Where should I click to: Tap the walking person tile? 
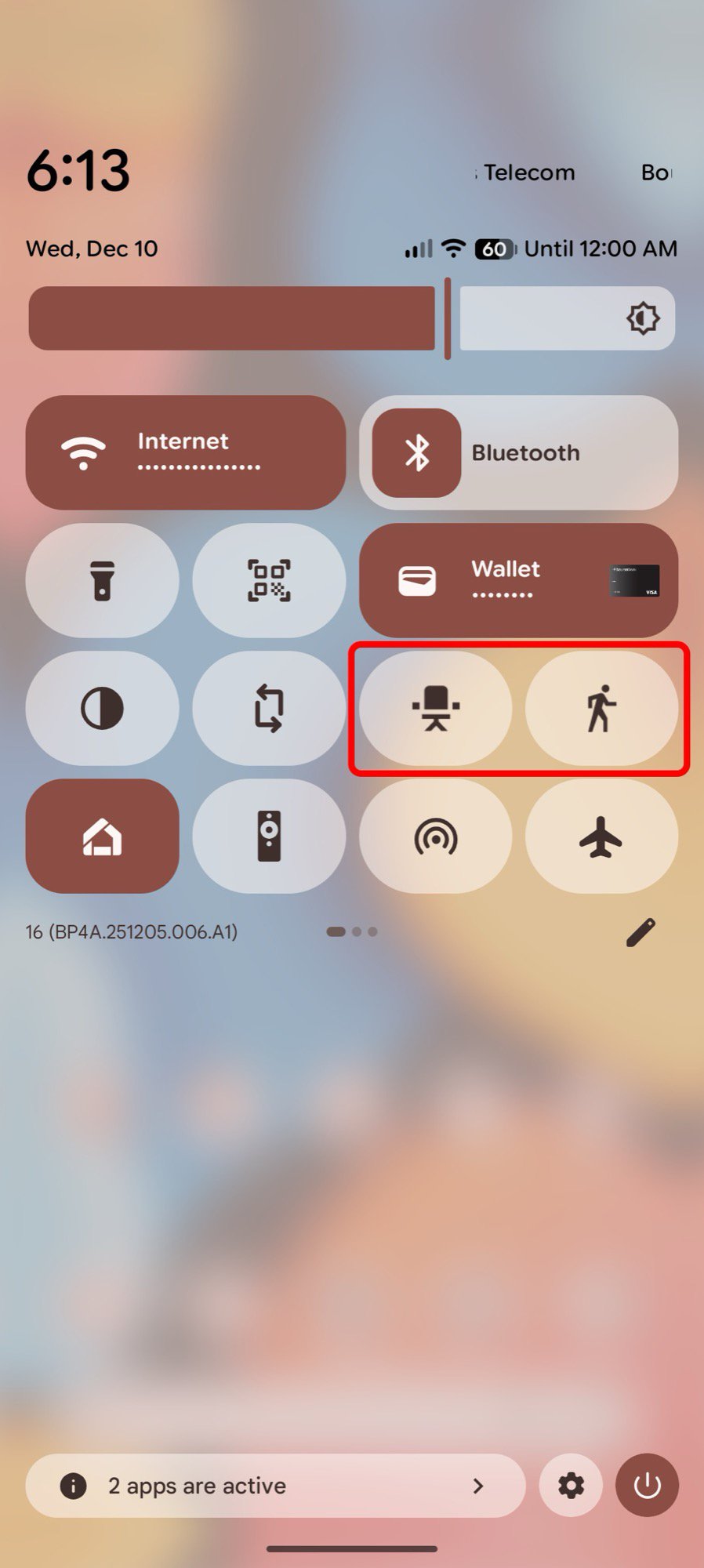pos(601,708)
